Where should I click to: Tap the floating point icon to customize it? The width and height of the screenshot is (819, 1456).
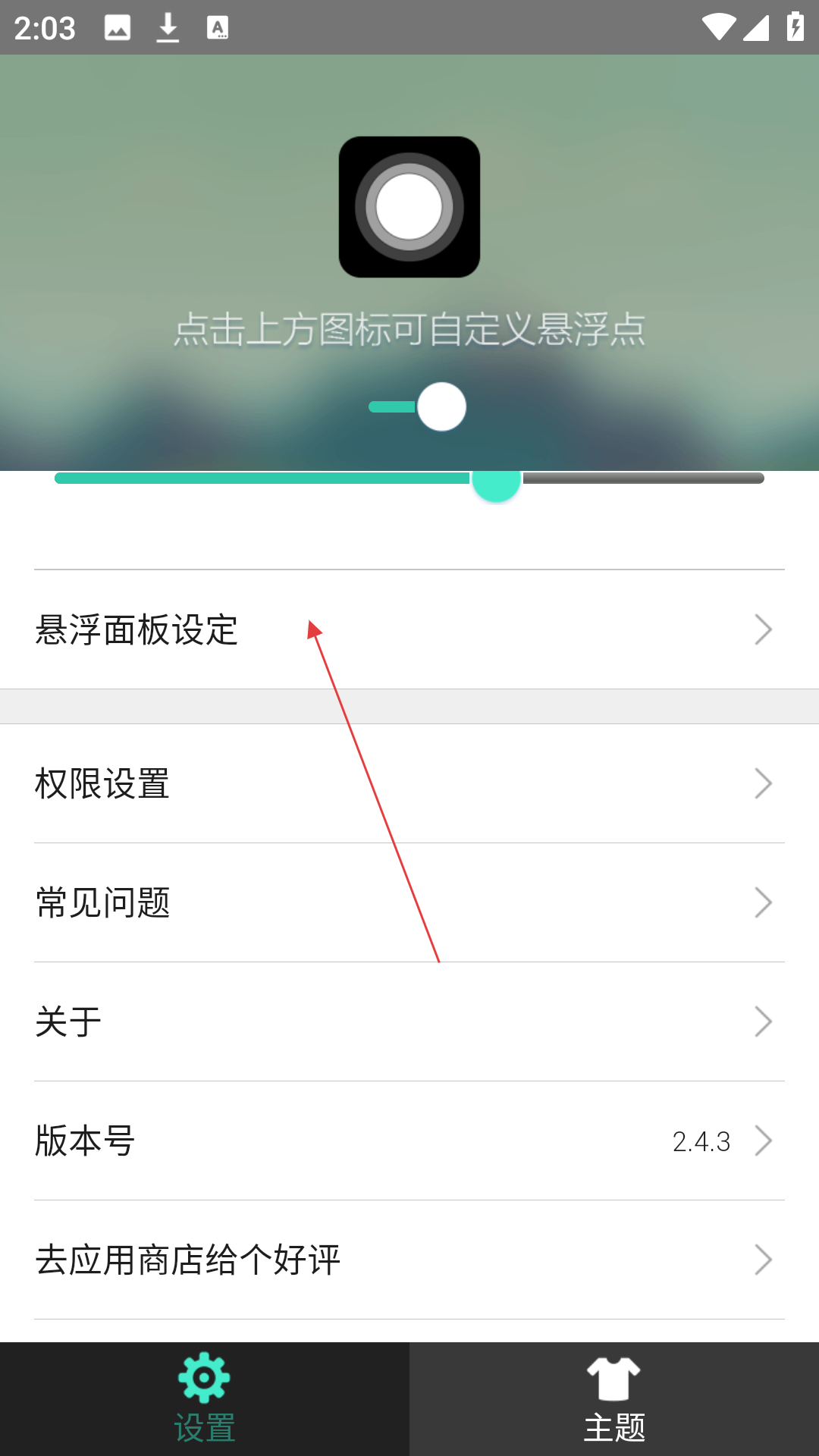point(409,207)
